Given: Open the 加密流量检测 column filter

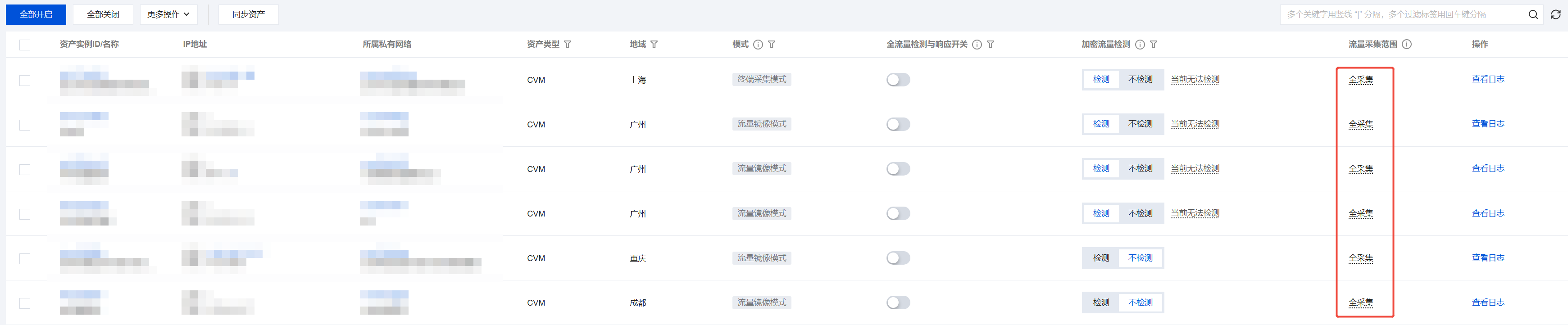Looking at the screenshot, I should (x=1154, y=45).
